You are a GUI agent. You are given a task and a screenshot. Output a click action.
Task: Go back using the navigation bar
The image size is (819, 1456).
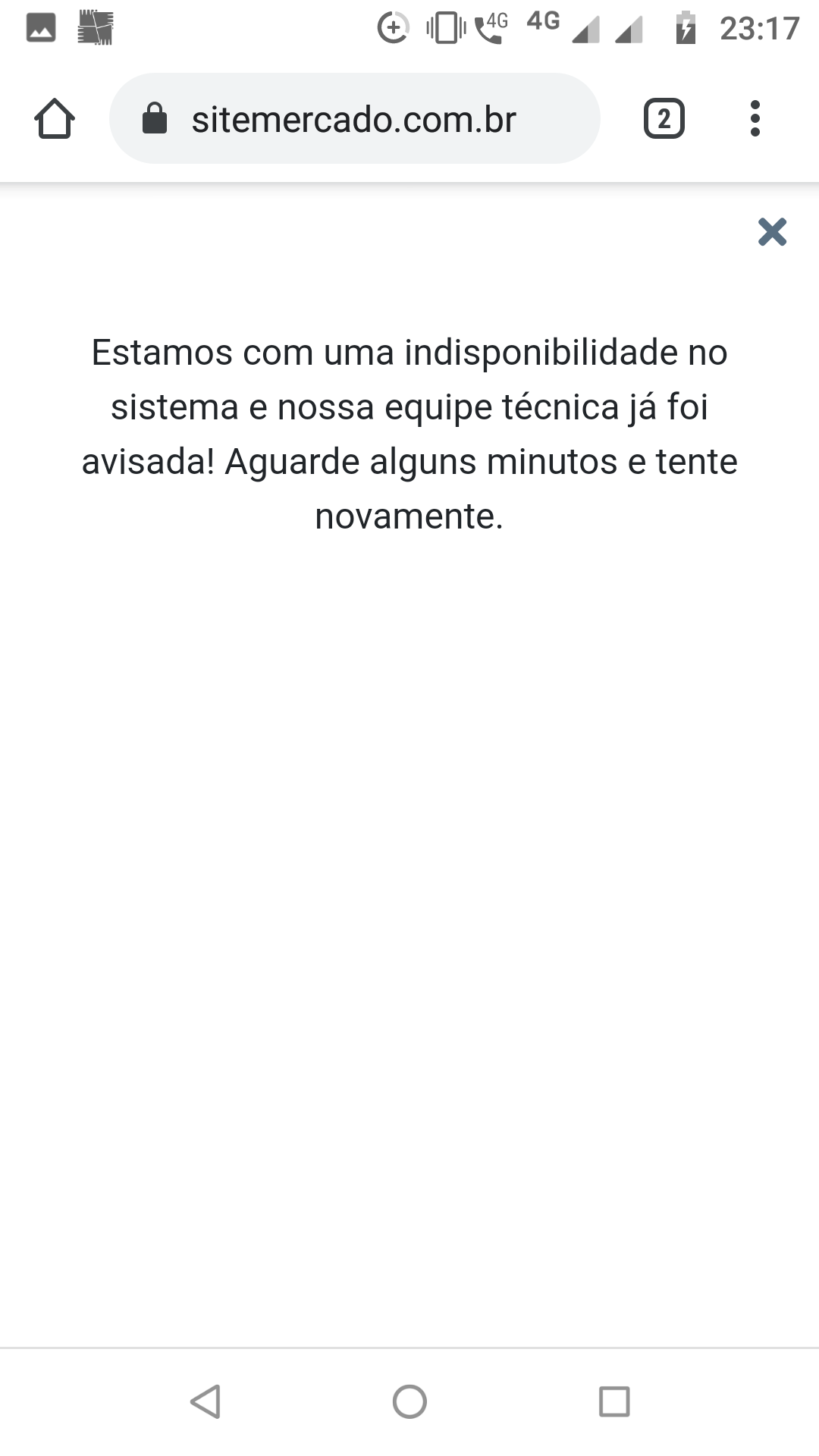tap(205, 1401)
